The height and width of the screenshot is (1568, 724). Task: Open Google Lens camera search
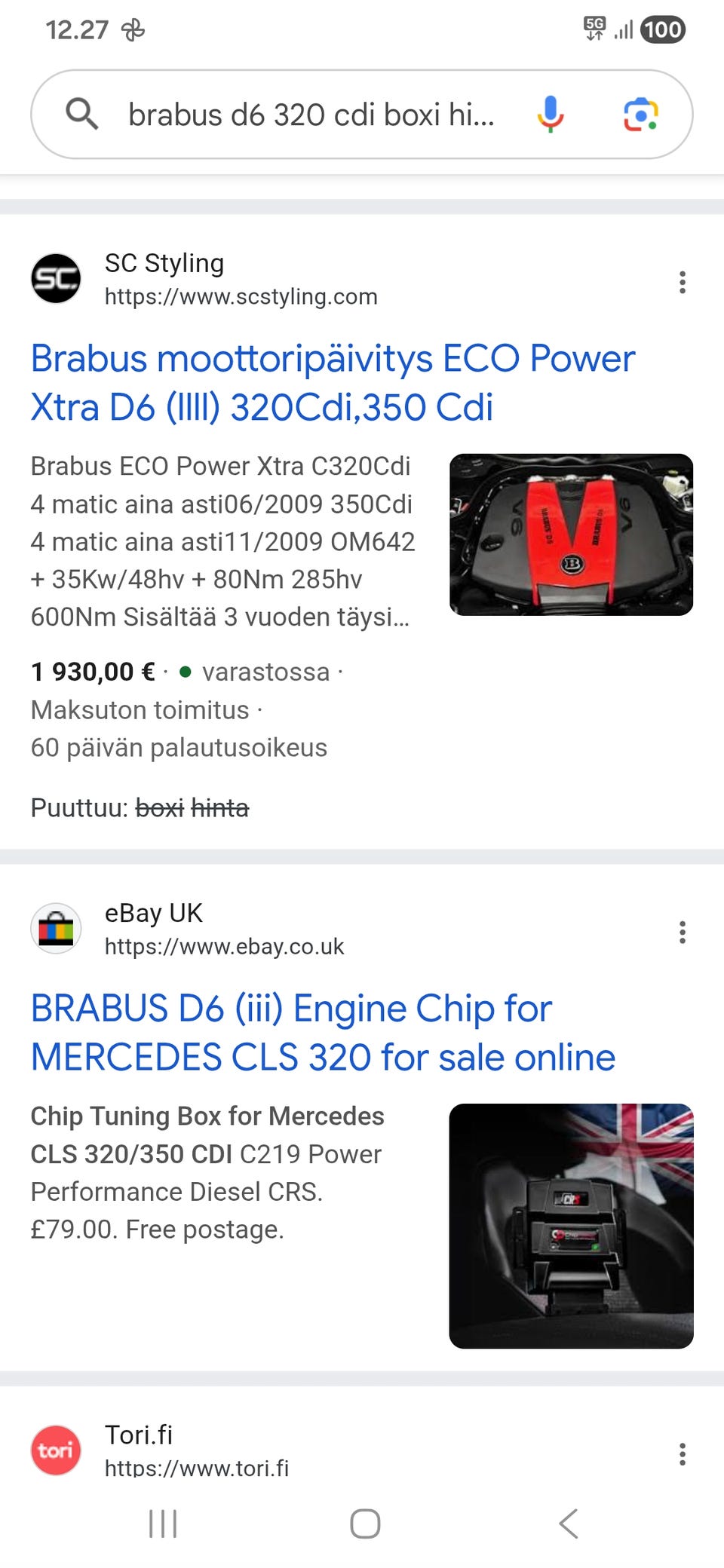coord(640,115)
